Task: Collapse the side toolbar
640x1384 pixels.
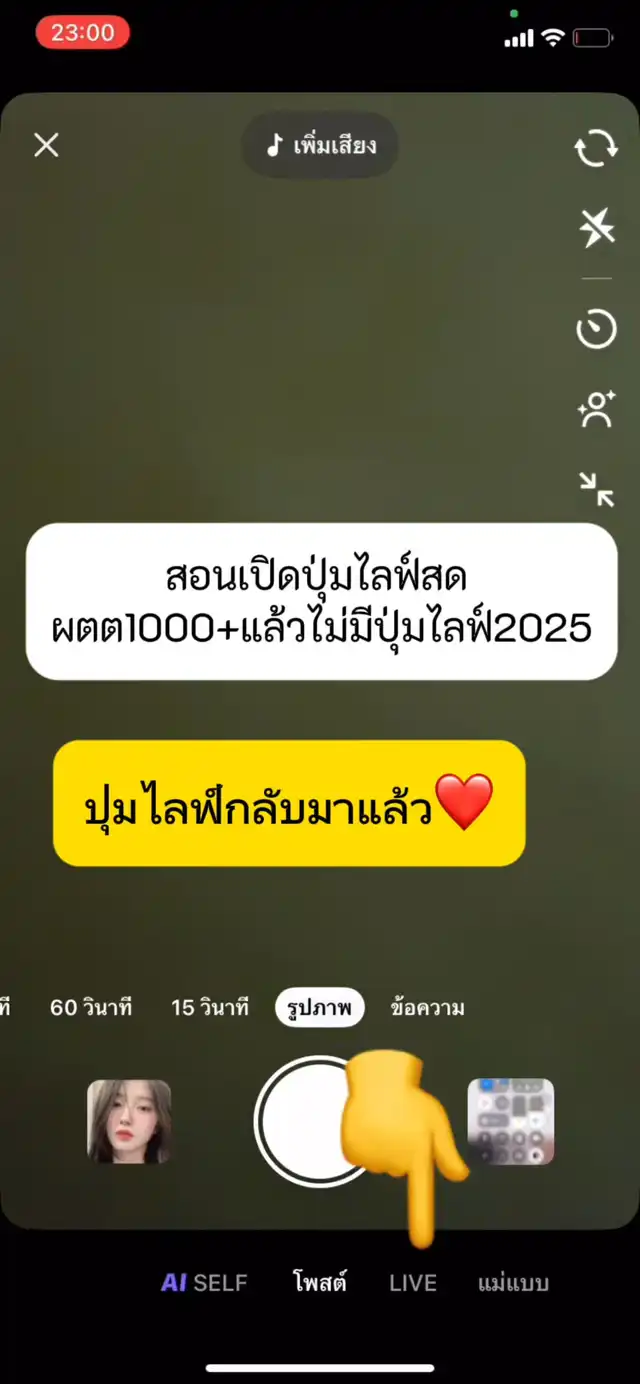Action: [x=597, y=489]
